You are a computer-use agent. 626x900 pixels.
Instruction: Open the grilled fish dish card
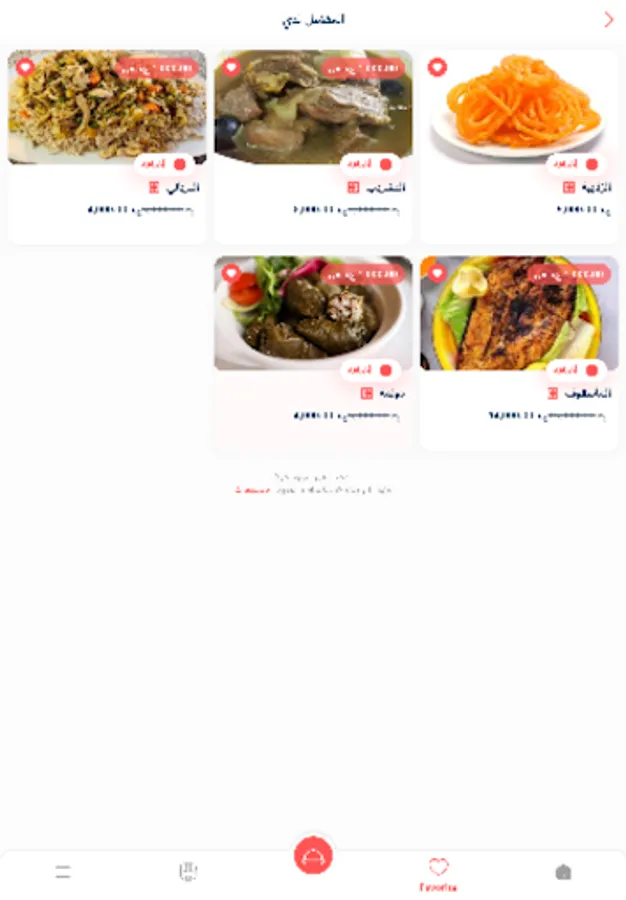518,315
